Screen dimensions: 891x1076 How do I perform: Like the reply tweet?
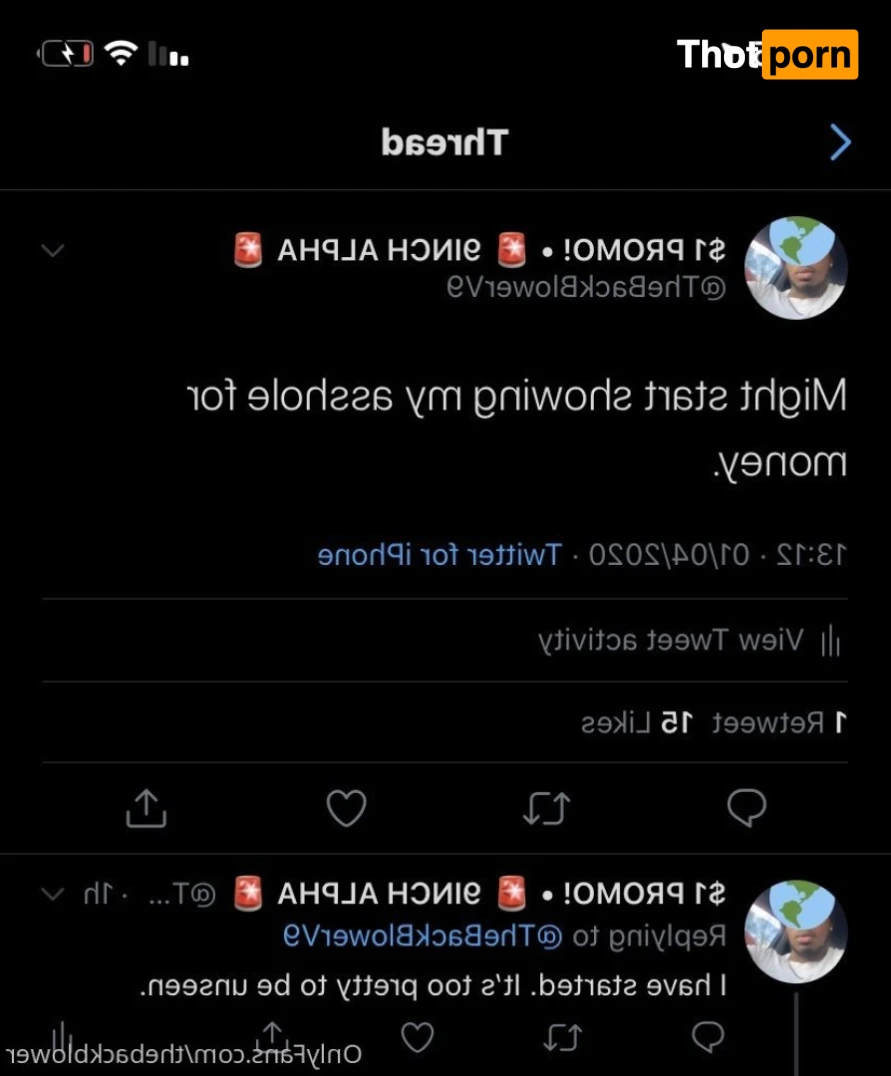tap(417, 1037)
